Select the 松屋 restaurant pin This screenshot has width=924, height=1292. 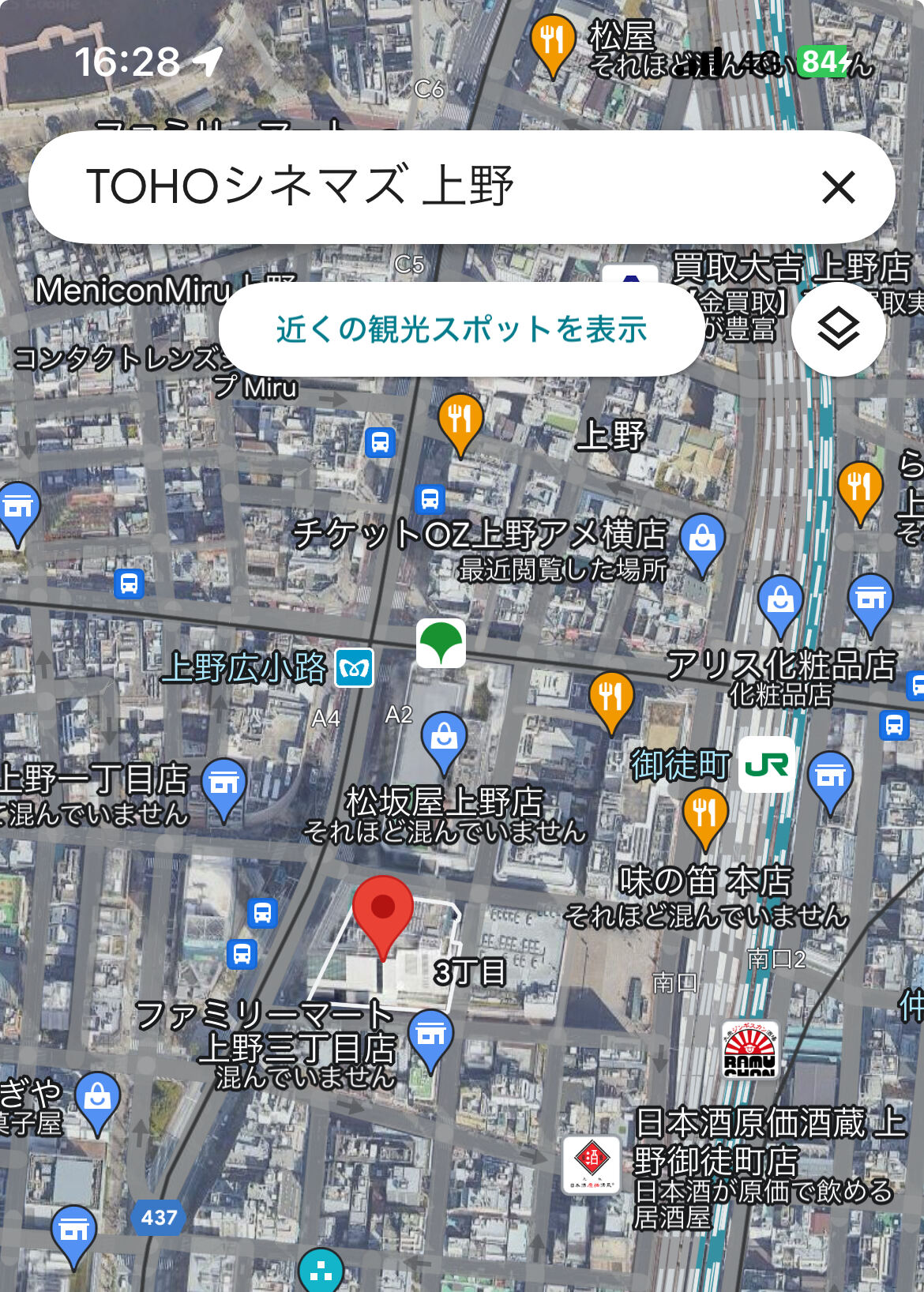tap(553, 39)
